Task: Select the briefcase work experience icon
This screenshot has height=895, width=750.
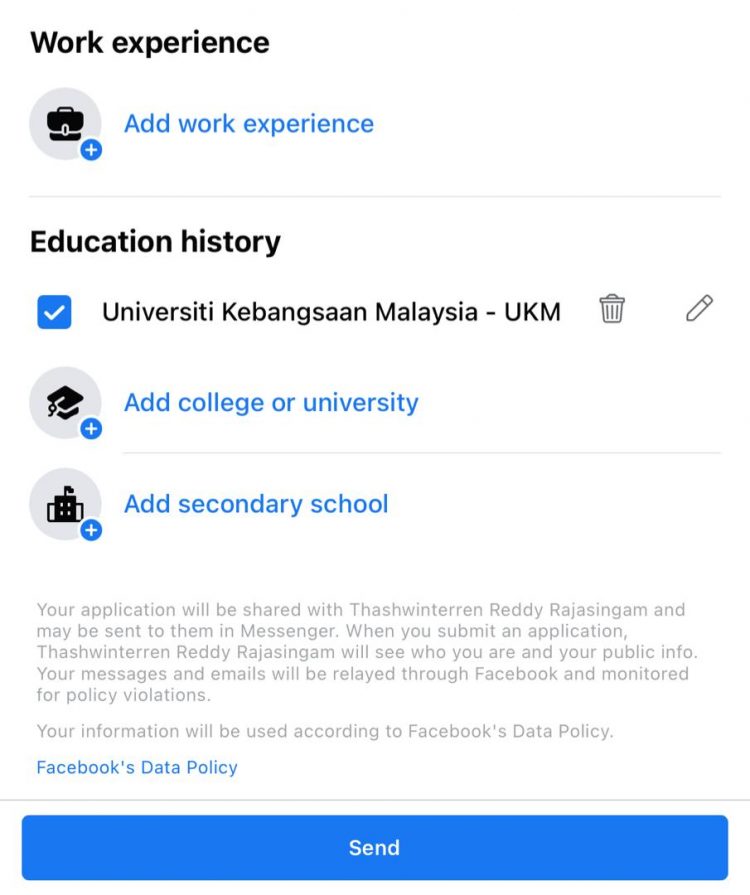Action: (x=65, y=122)
